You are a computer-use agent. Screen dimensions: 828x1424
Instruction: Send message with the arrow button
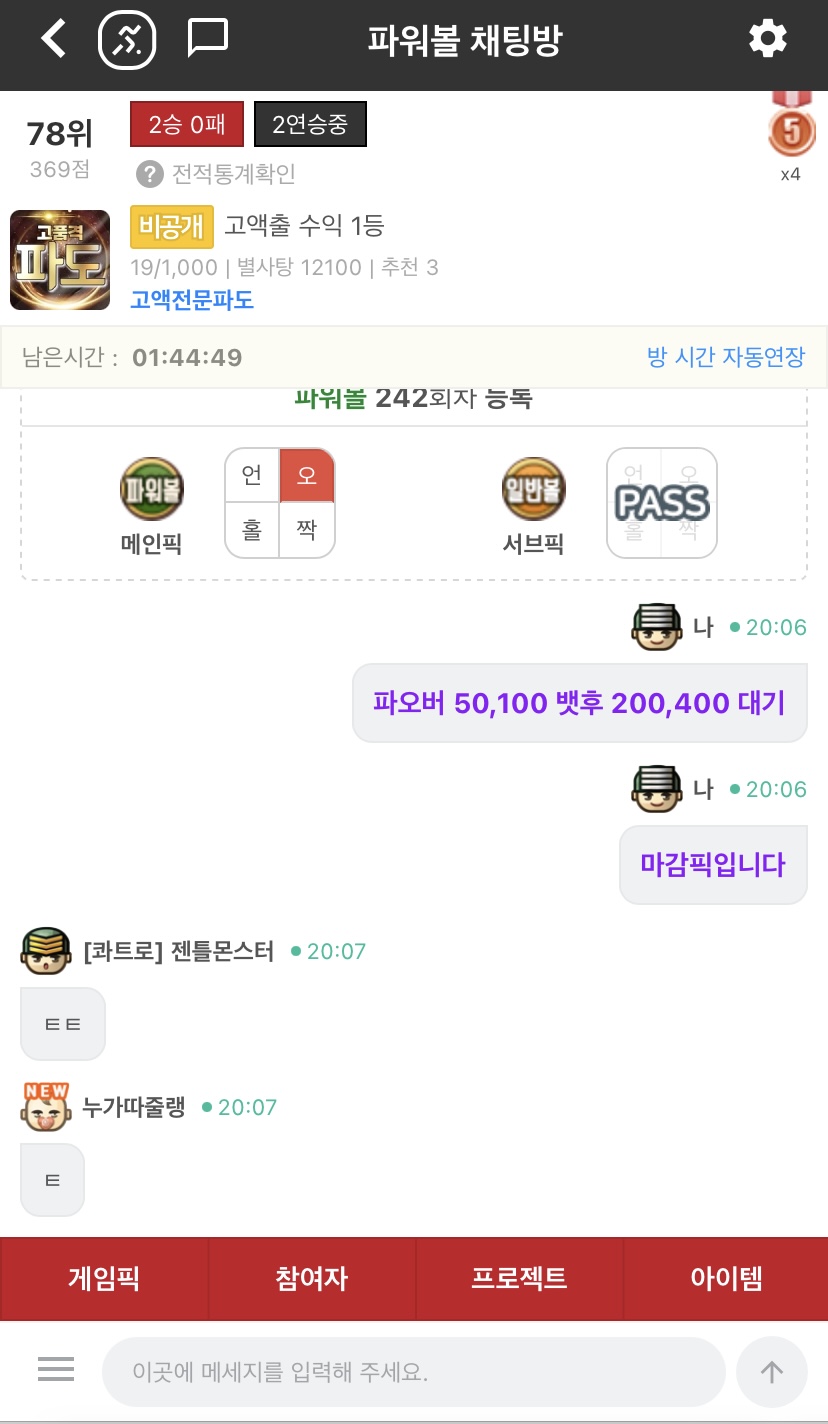(771, 1372)
